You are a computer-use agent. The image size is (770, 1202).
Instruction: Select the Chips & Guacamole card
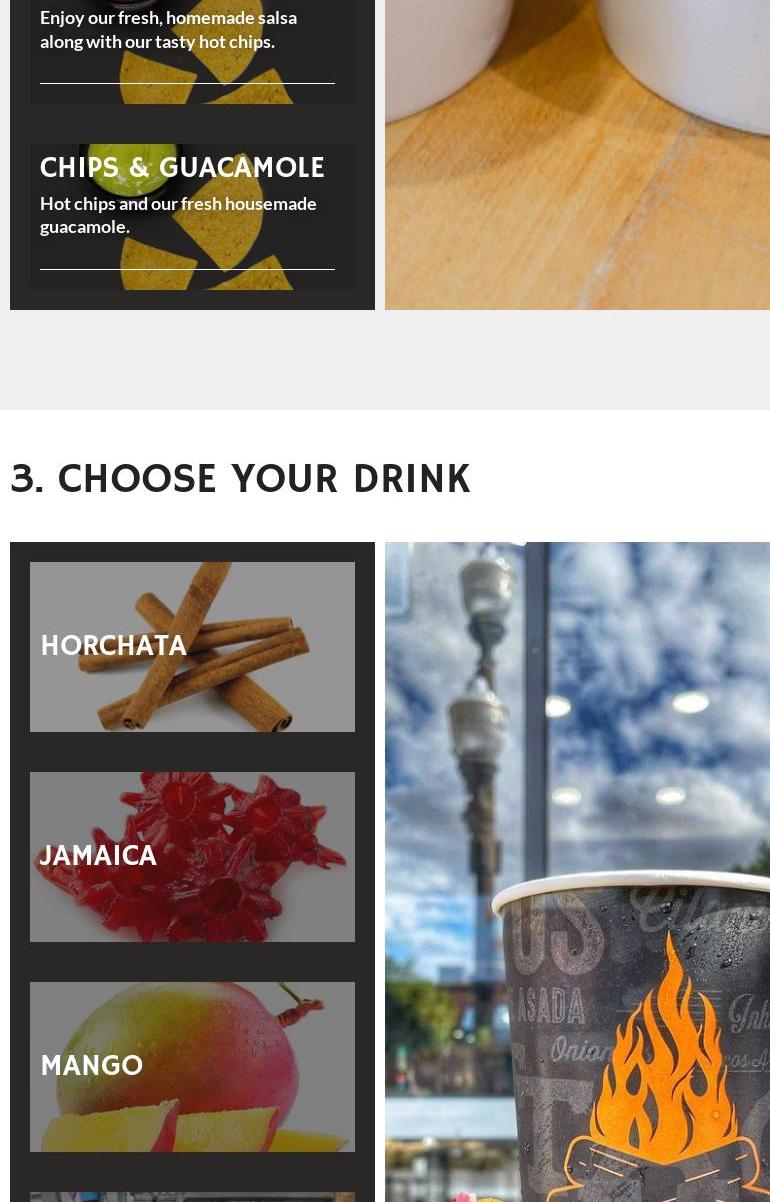point(192,215)
